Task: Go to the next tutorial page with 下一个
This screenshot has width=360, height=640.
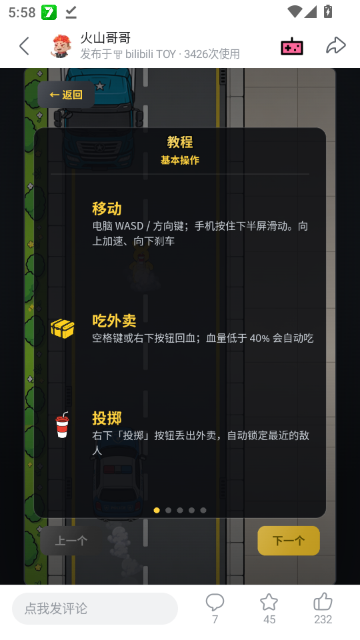Action: 289,540
